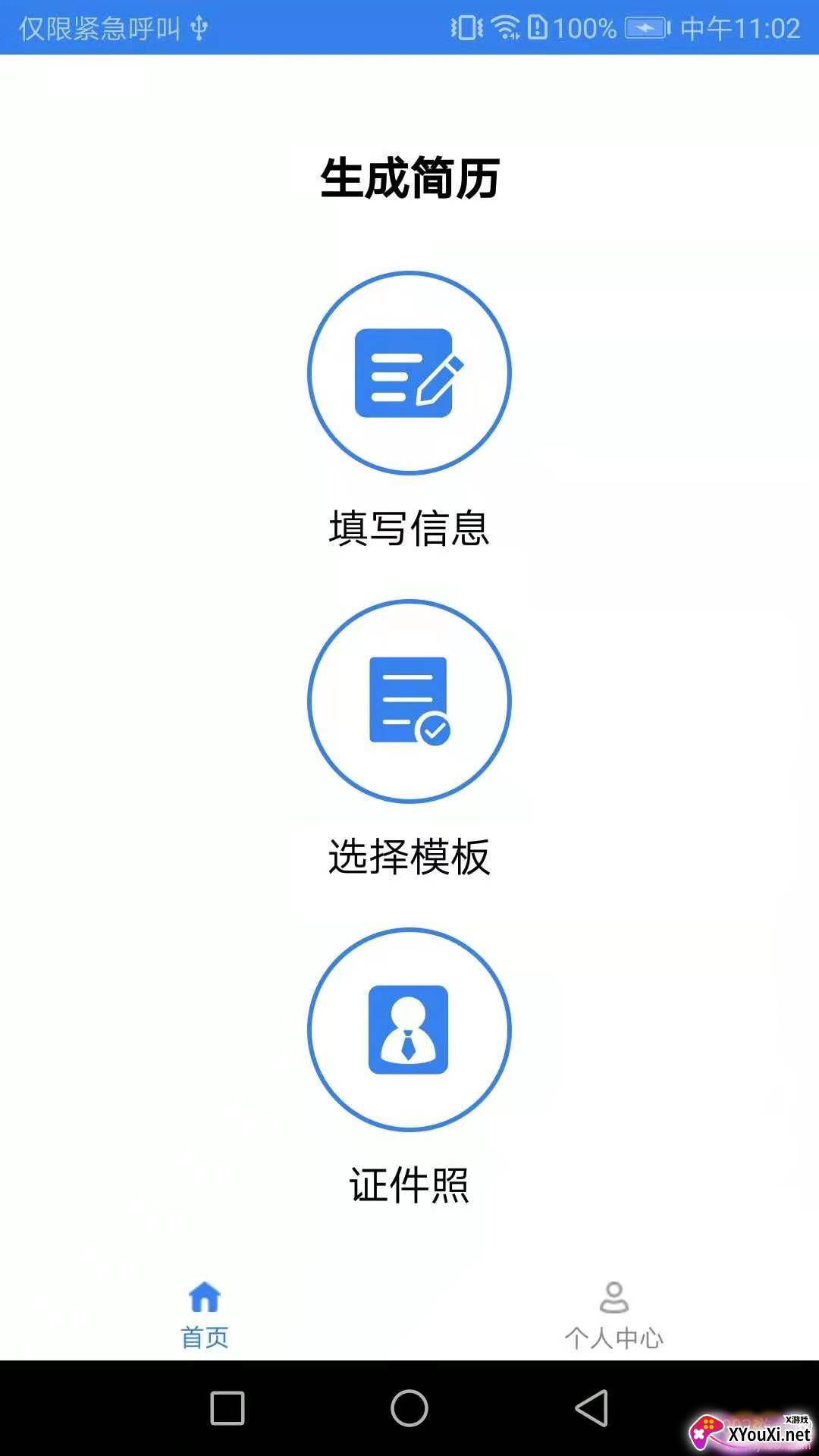This screenshot has height=1456, width=819.
Task: Tap the 选择模板 text label
Action: pos(409,855)
